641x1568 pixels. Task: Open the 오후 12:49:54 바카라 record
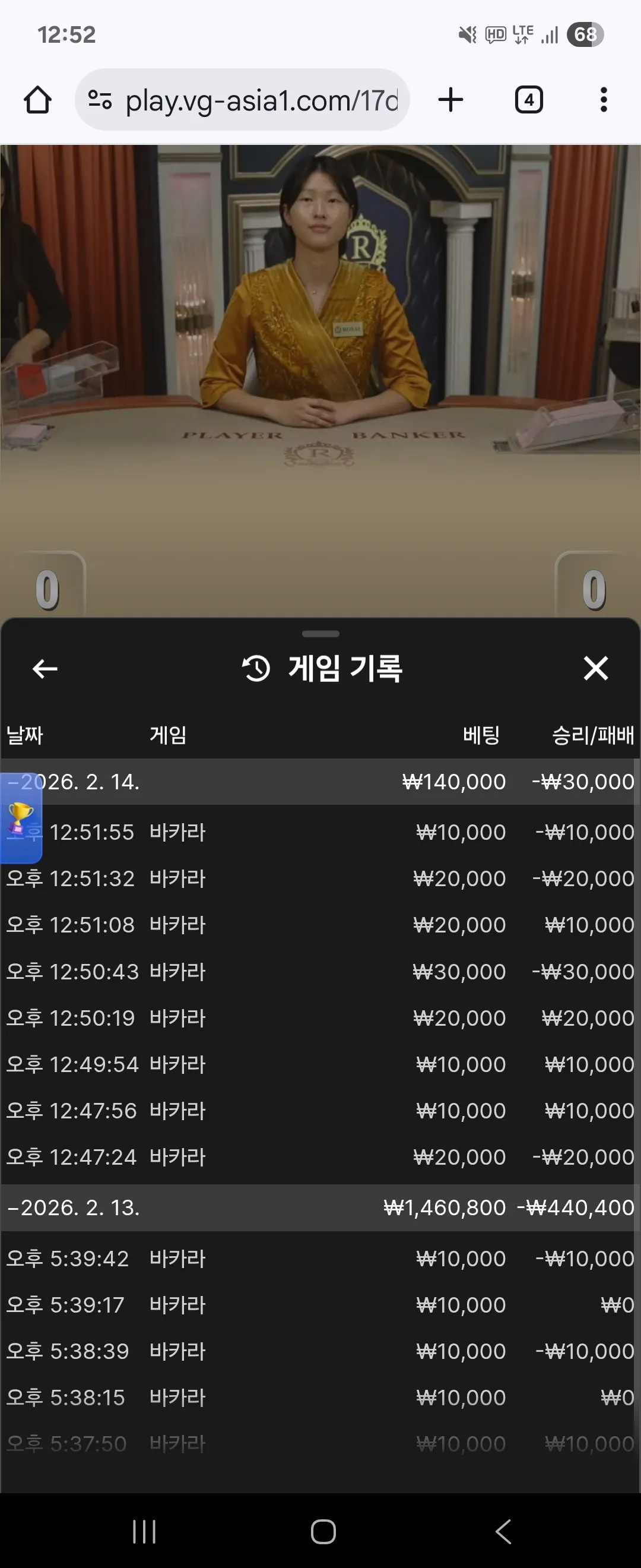319,1064
